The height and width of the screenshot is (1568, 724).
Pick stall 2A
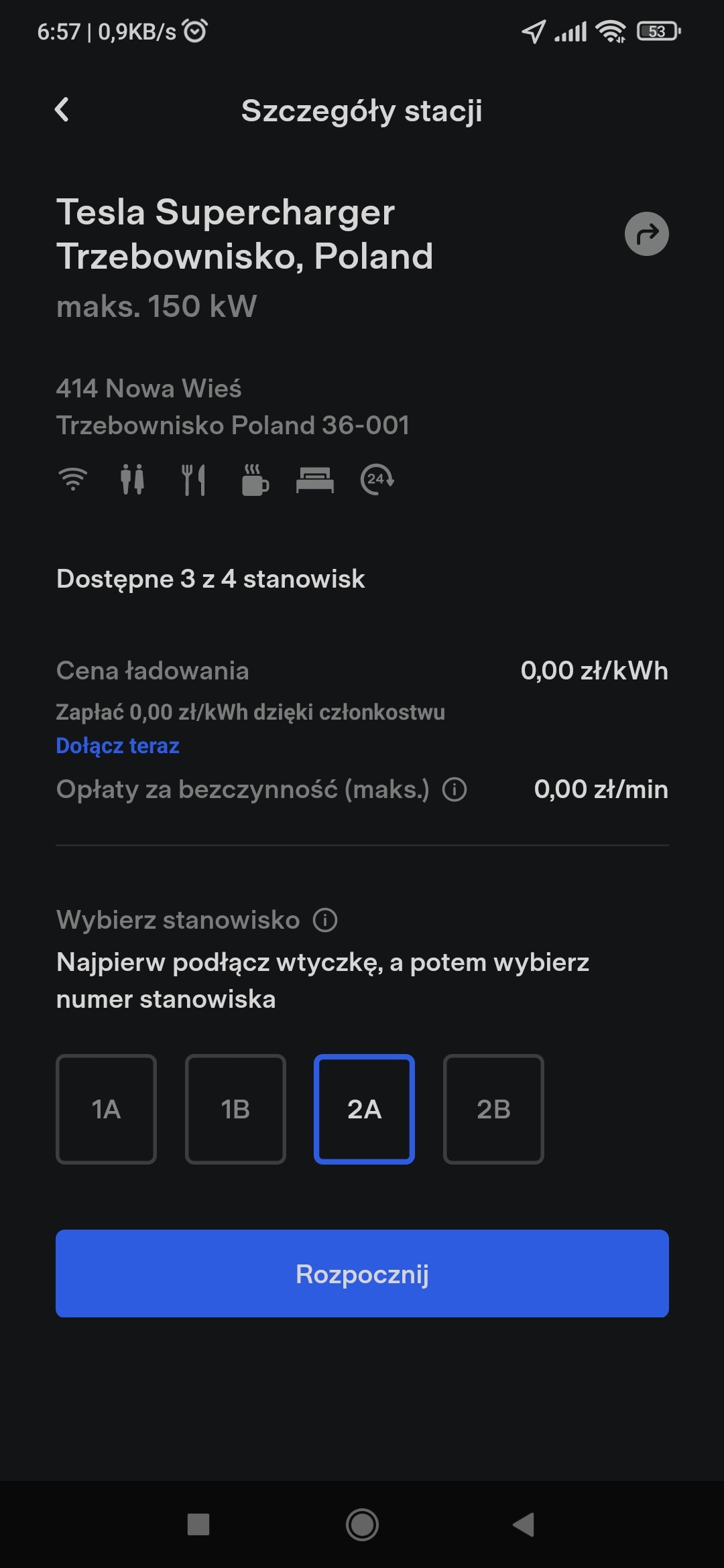coord(364,1109)
